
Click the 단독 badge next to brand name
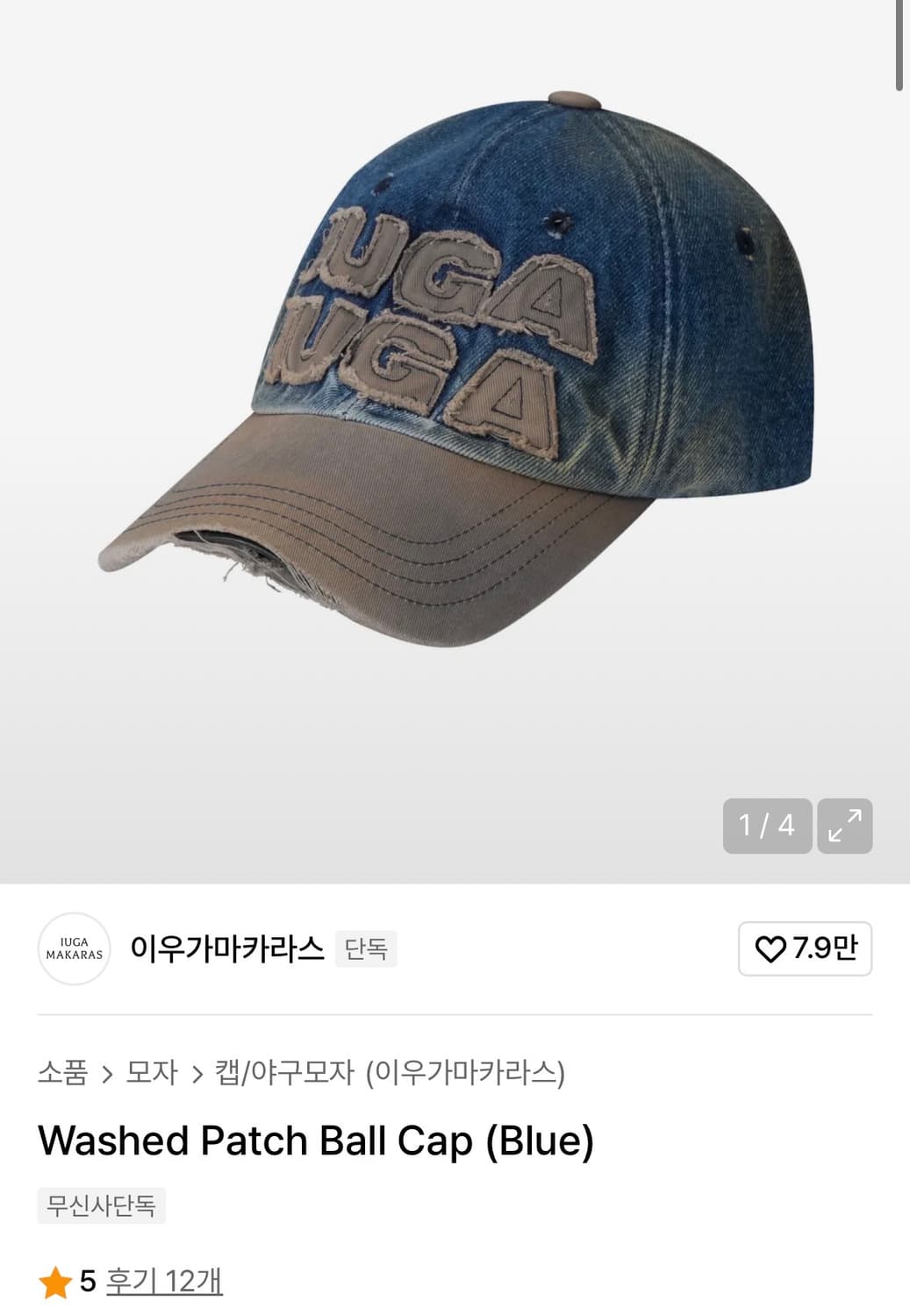pyautogui.click(x=366, y=949)
